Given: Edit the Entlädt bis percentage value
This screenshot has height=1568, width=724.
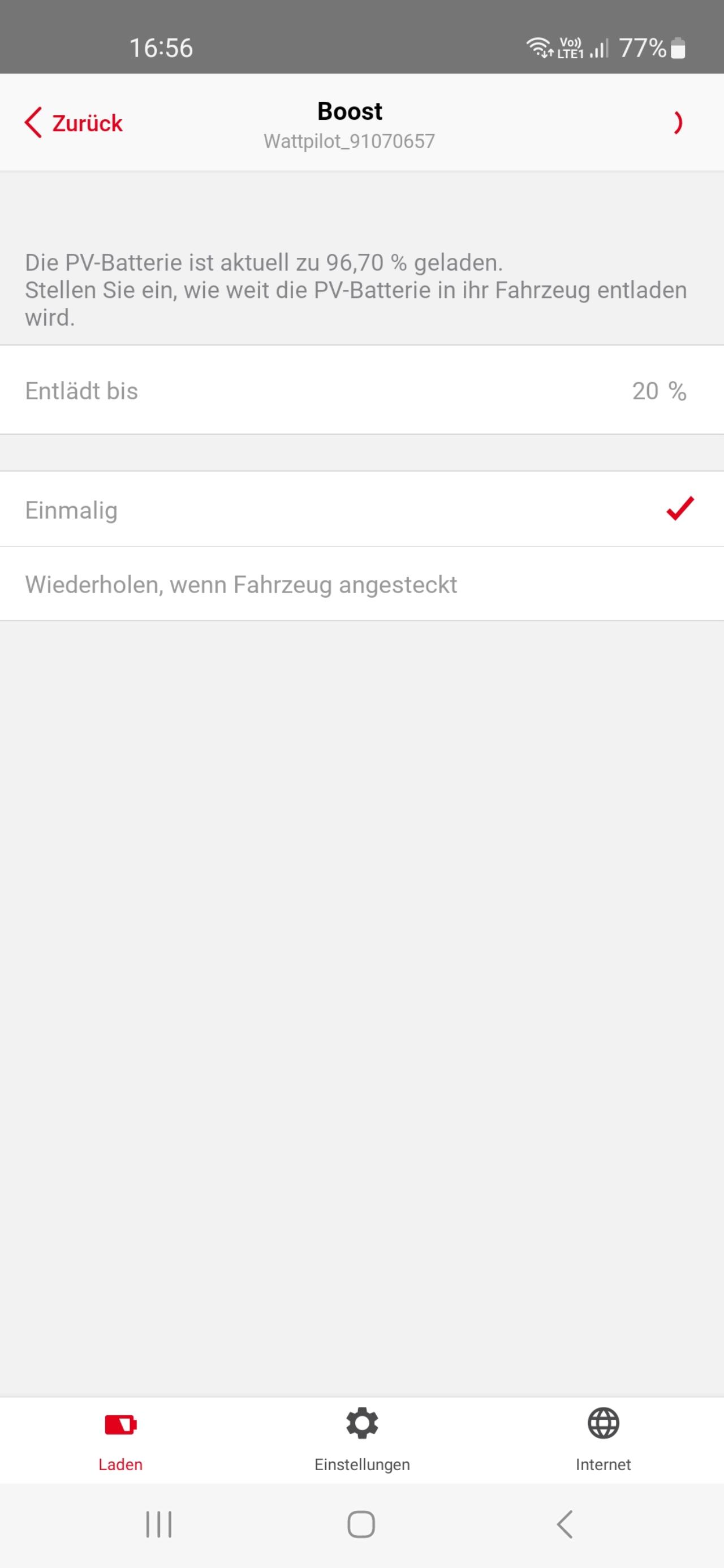Looking at the screenshot, I should (x=658, y=391).
